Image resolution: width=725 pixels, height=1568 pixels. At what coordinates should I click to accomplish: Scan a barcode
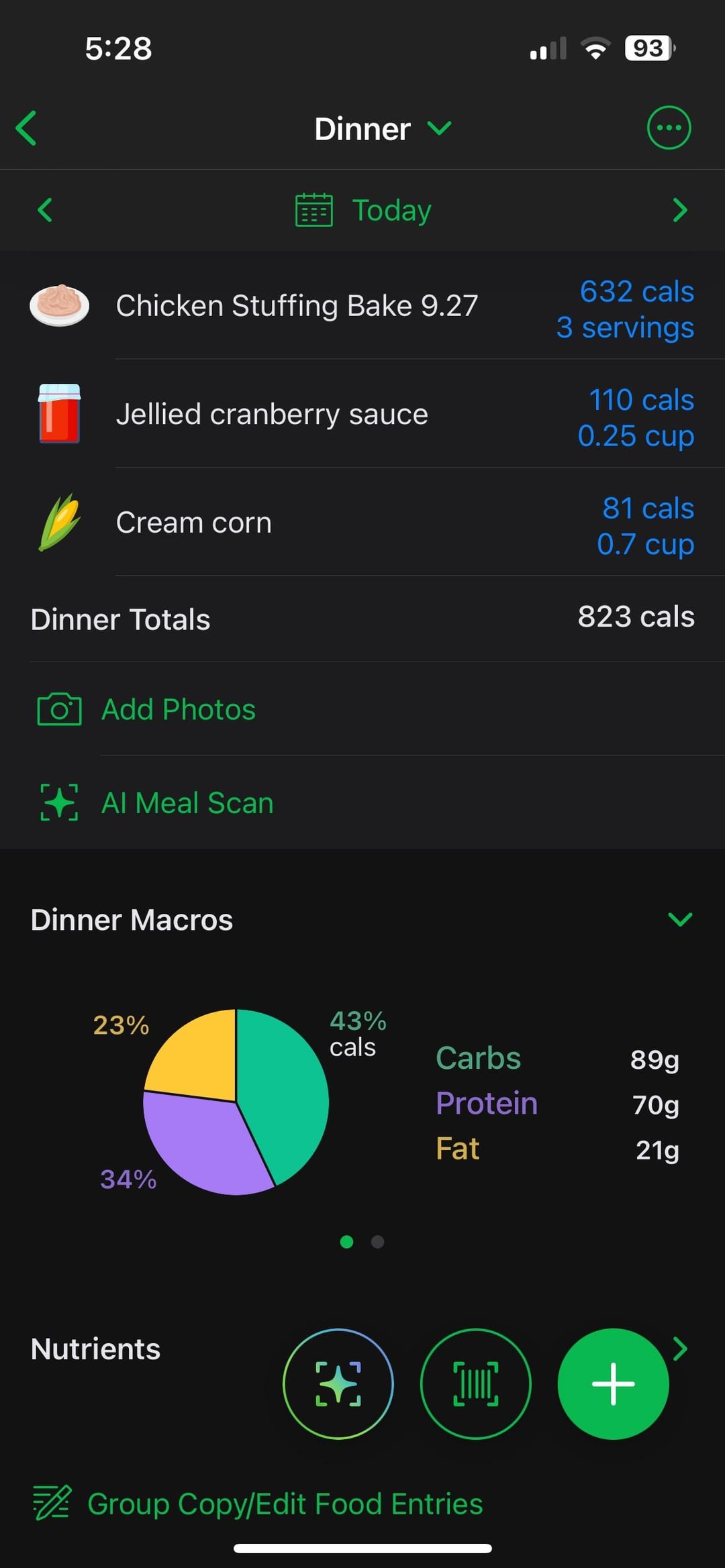coord(475,1383)
